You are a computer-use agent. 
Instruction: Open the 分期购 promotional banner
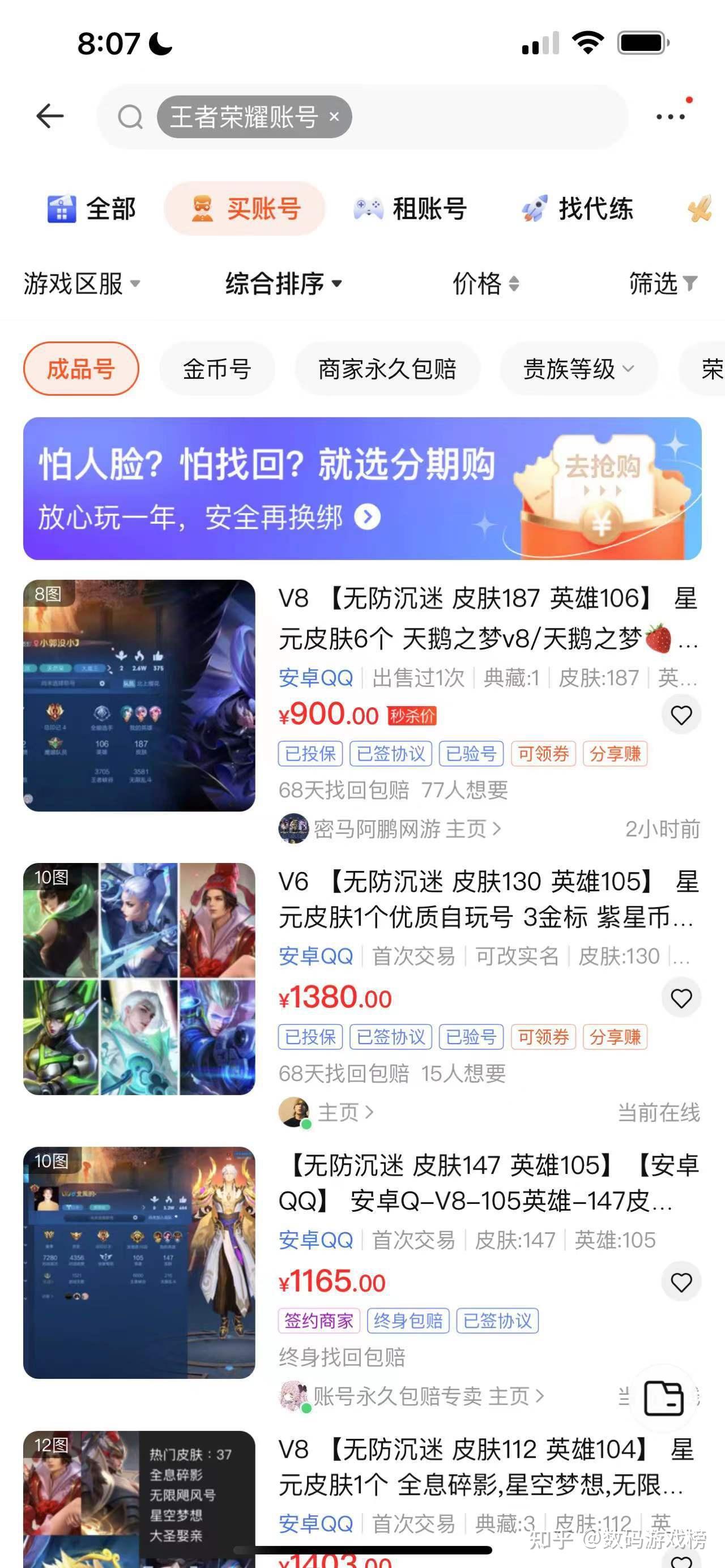[362, 488]
